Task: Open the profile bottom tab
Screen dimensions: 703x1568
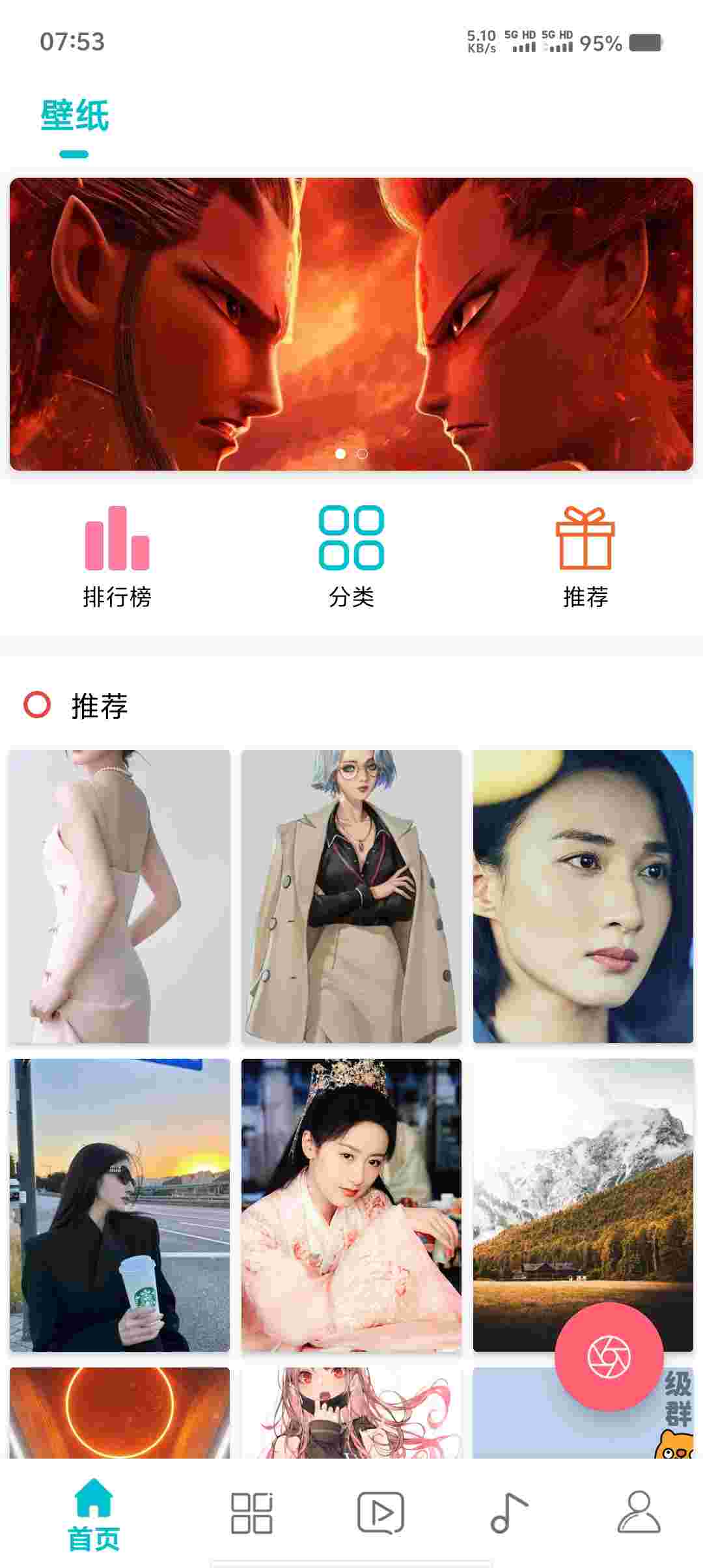Action: click(x=639, y=1513)
